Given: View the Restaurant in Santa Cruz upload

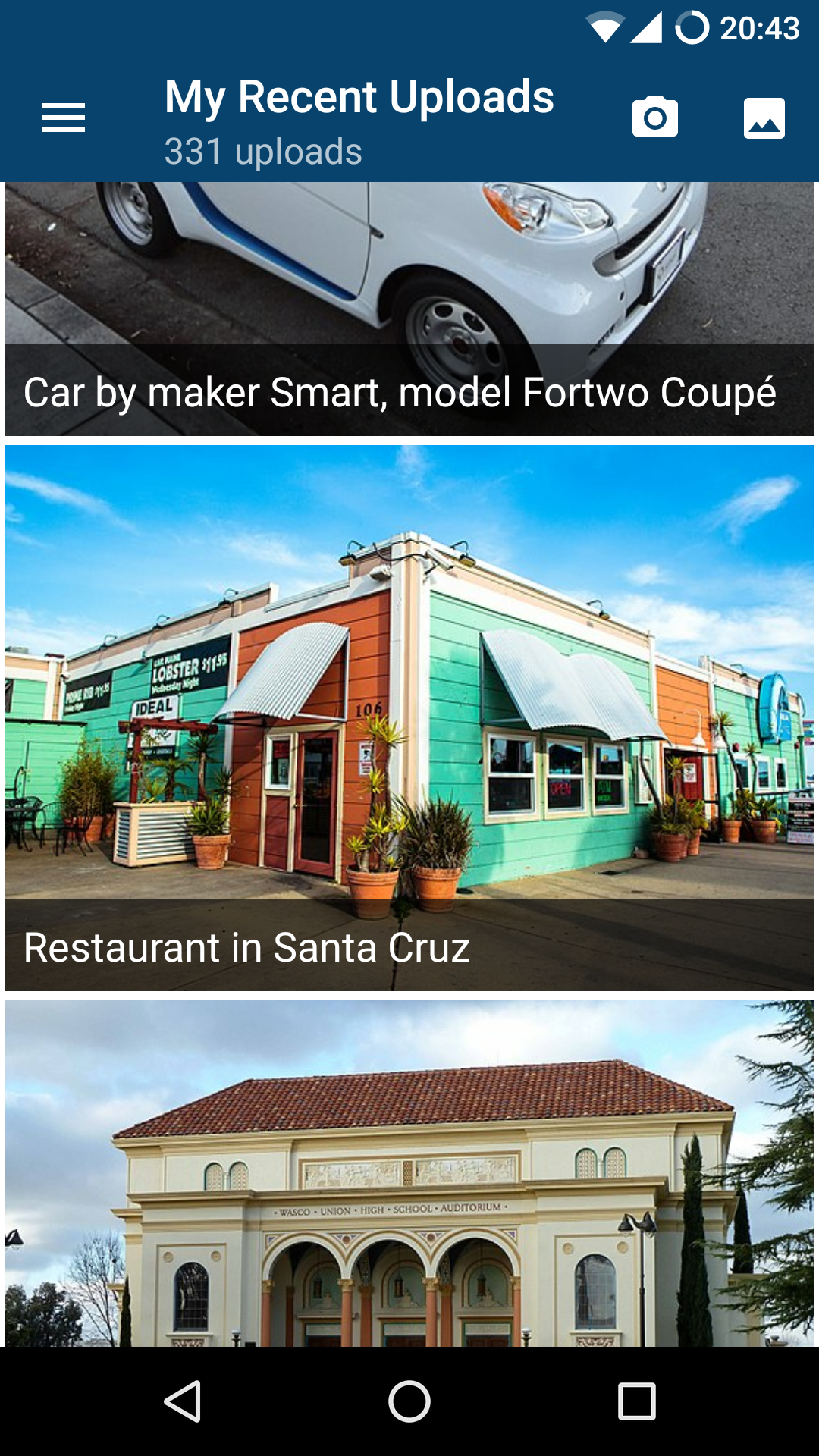Looking at the screenshot, I should pos(409,717).
